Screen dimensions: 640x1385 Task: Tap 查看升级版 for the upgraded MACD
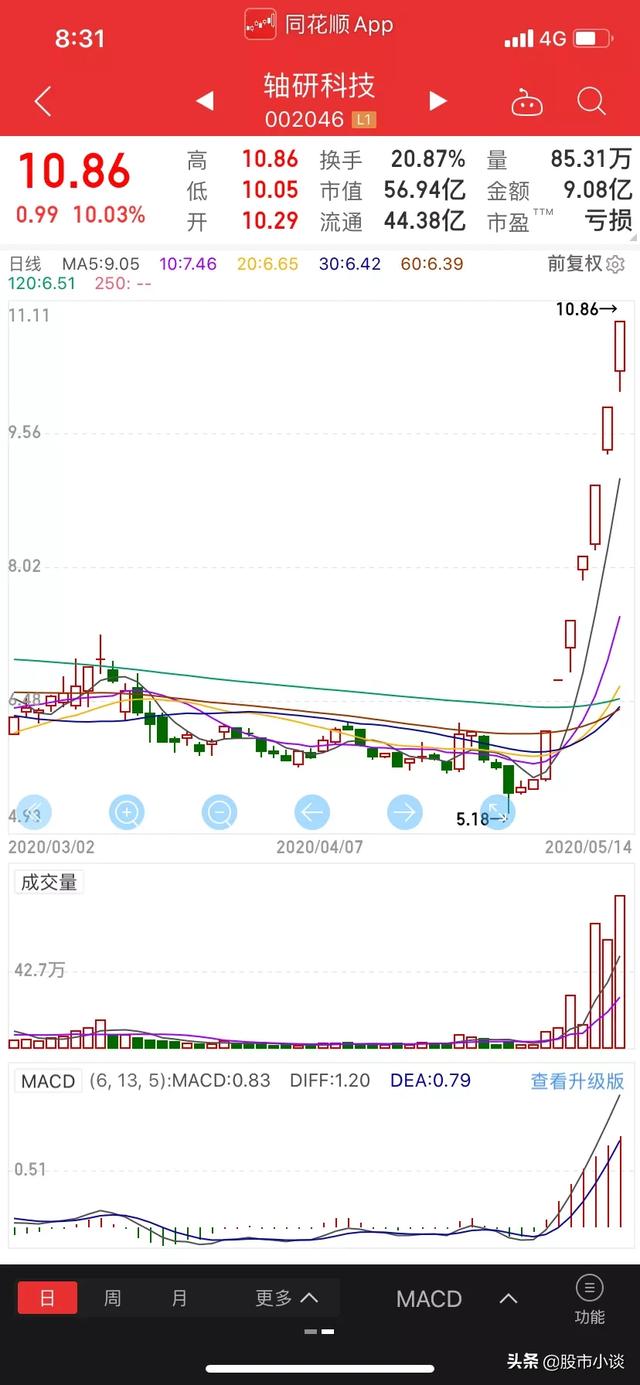point(577,1081)
